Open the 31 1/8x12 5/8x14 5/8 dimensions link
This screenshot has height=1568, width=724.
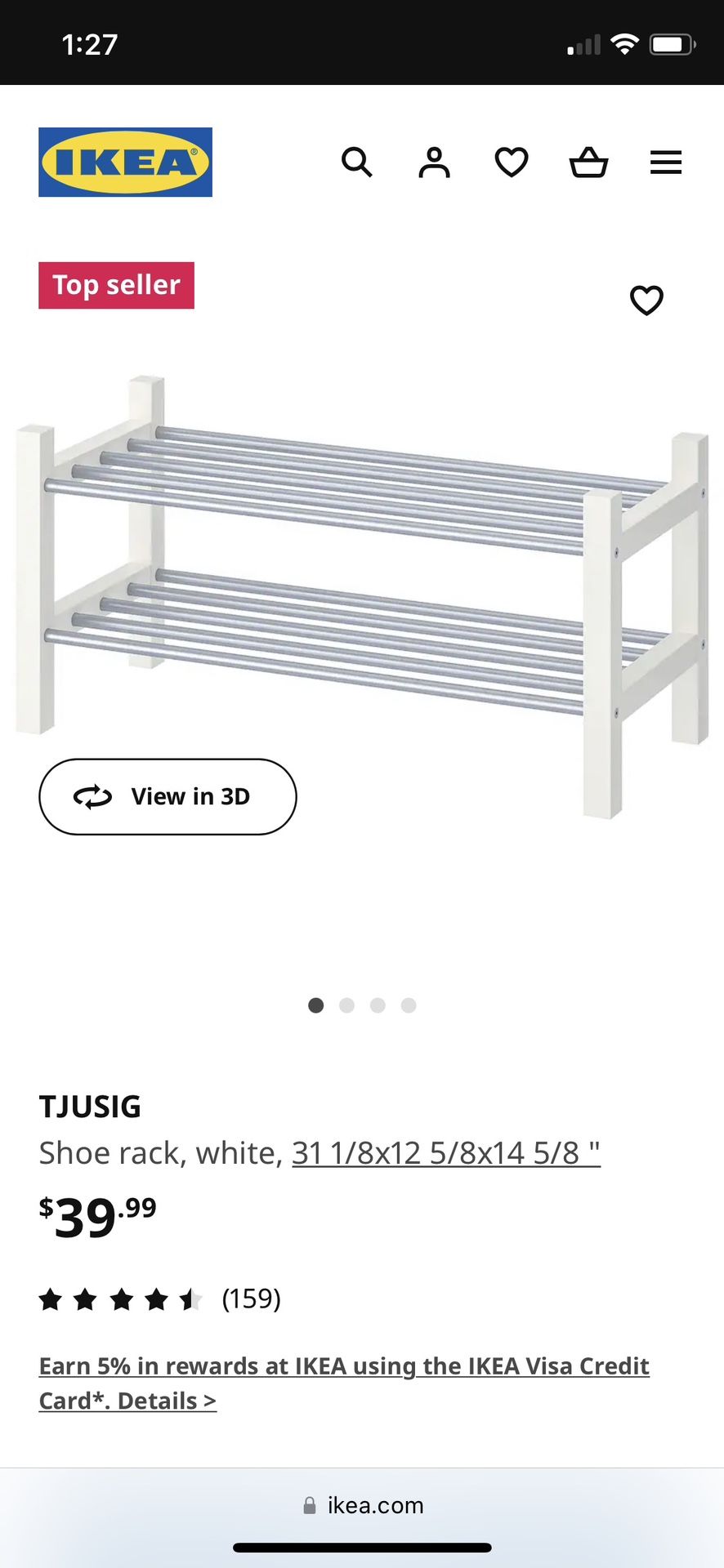coord(446,1153)
